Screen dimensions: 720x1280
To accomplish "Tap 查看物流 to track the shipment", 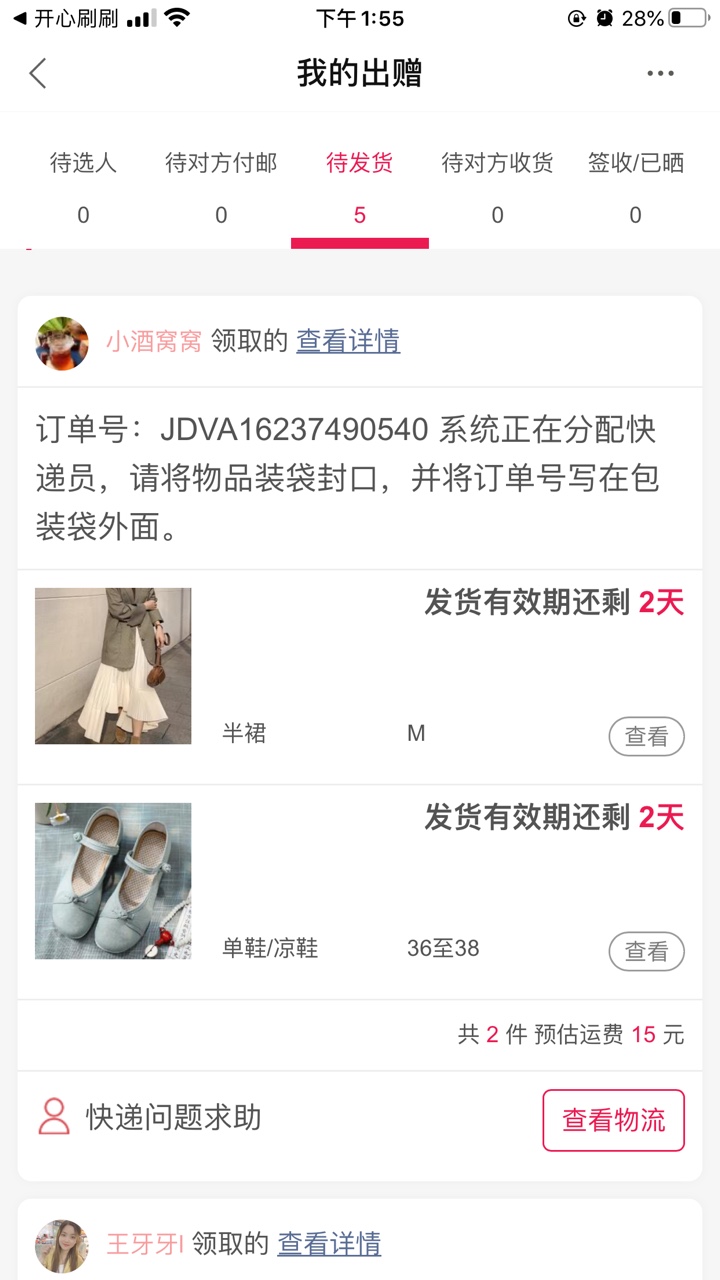I will (x=613, y=1120).
